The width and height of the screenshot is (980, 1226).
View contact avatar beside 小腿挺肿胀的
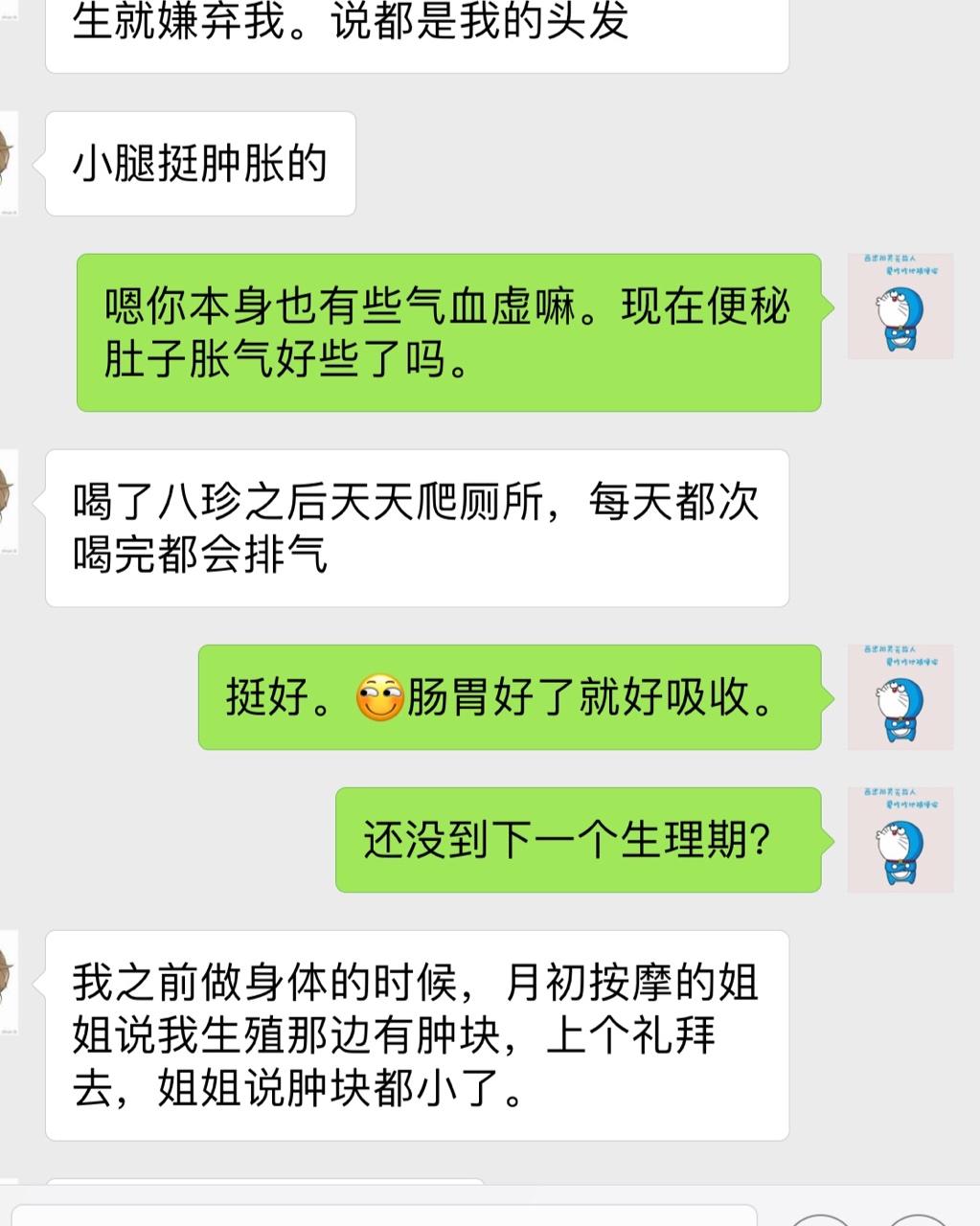(x=9, y=164)
